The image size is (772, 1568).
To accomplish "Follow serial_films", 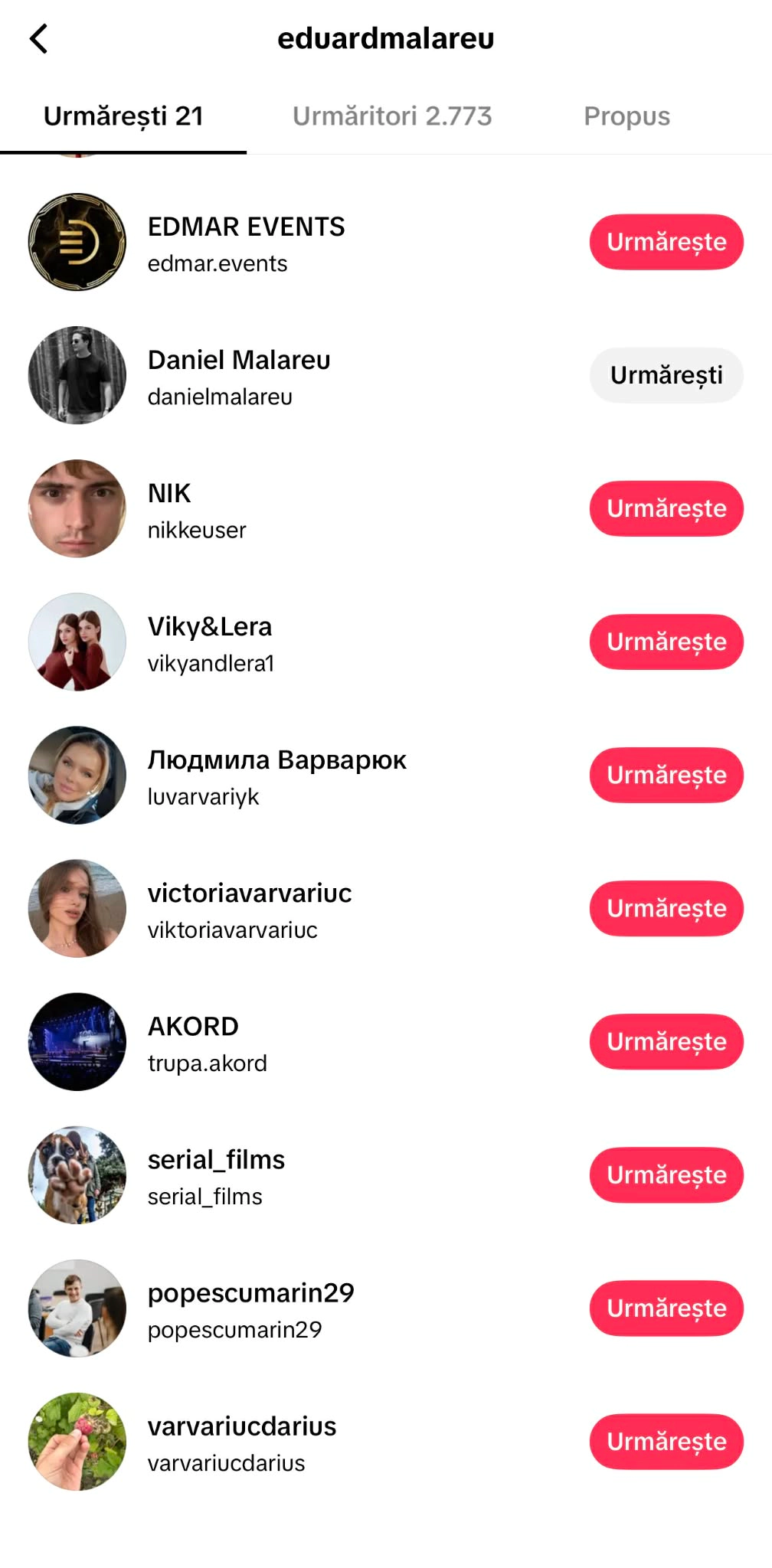I will point(666,1174).
